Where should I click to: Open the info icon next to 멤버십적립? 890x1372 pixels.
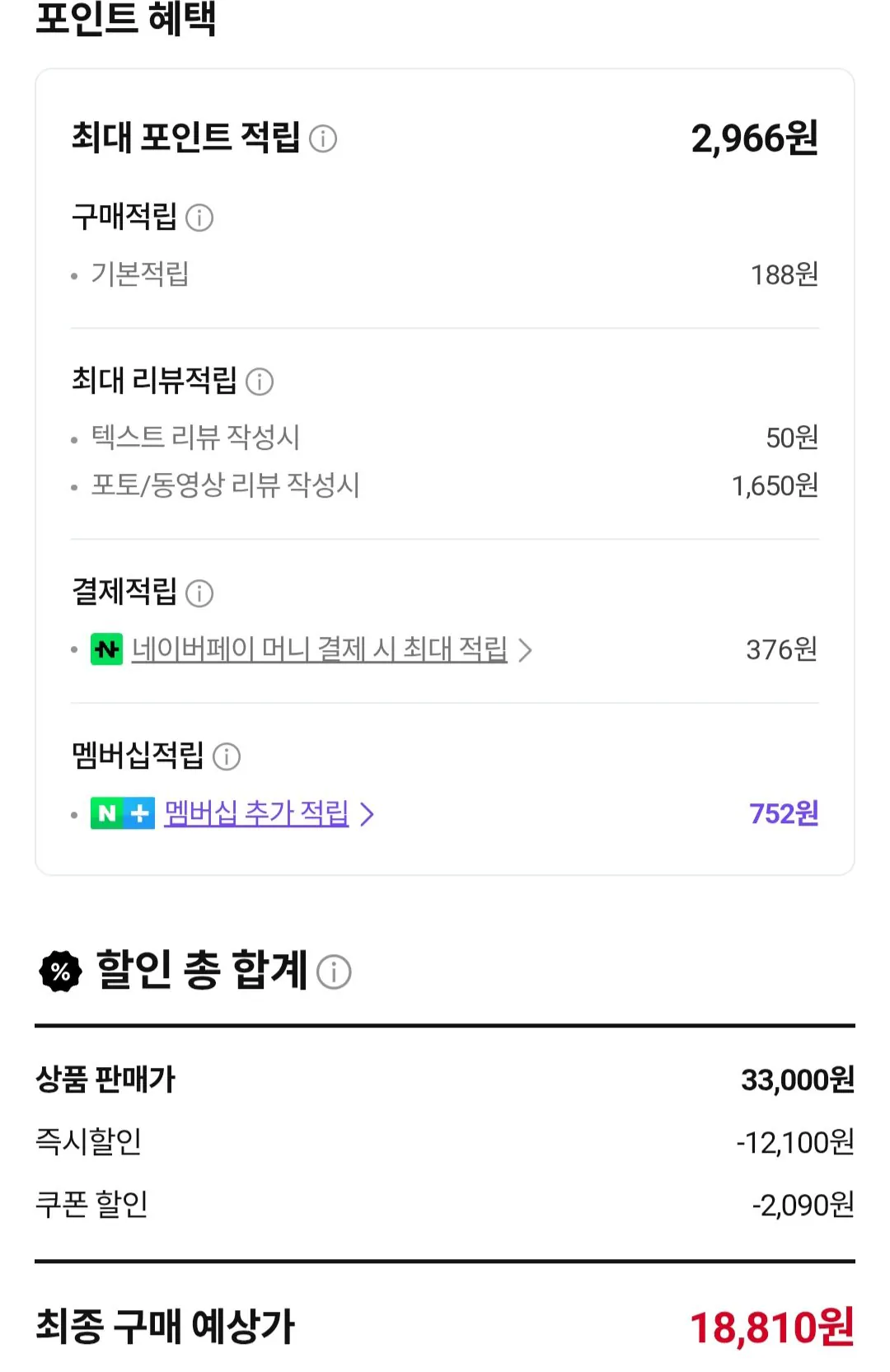click(x=228, y=756)
